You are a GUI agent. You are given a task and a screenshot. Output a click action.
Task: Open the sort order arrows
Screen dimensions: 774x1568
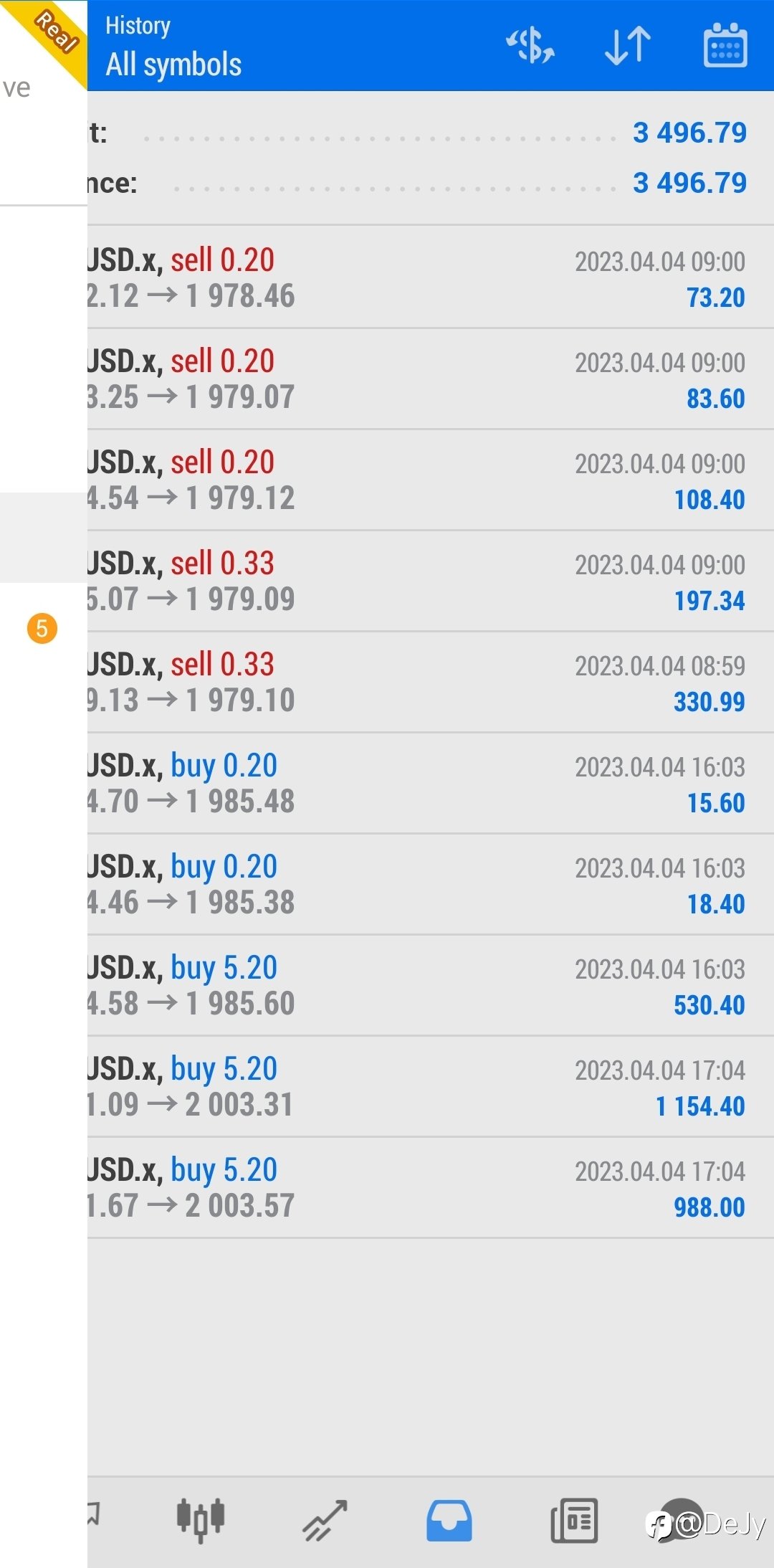628,46
